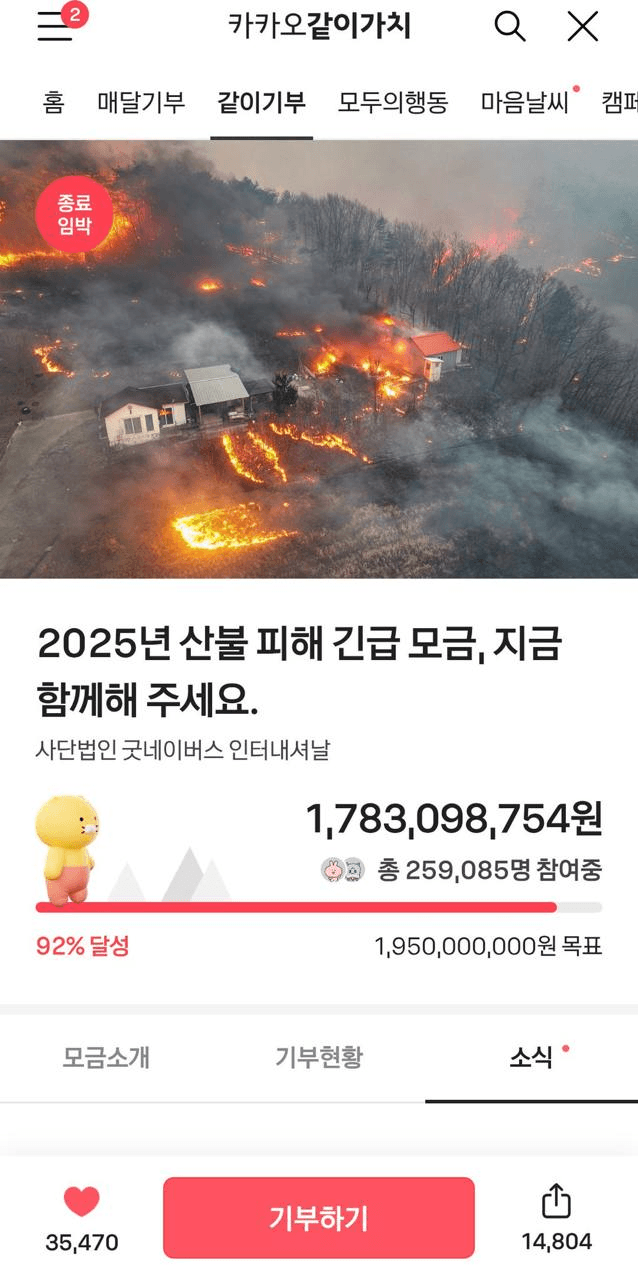638x1280 pixels.
Task: Select the 같이기부 tab
Action: pos(261,102)
